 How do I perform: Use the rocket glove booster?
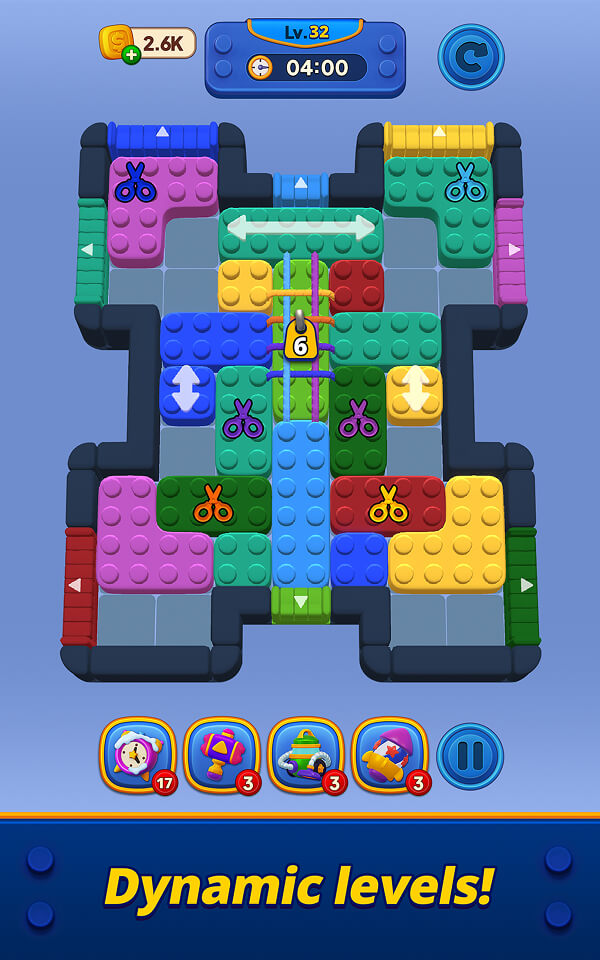pos(389,754)
